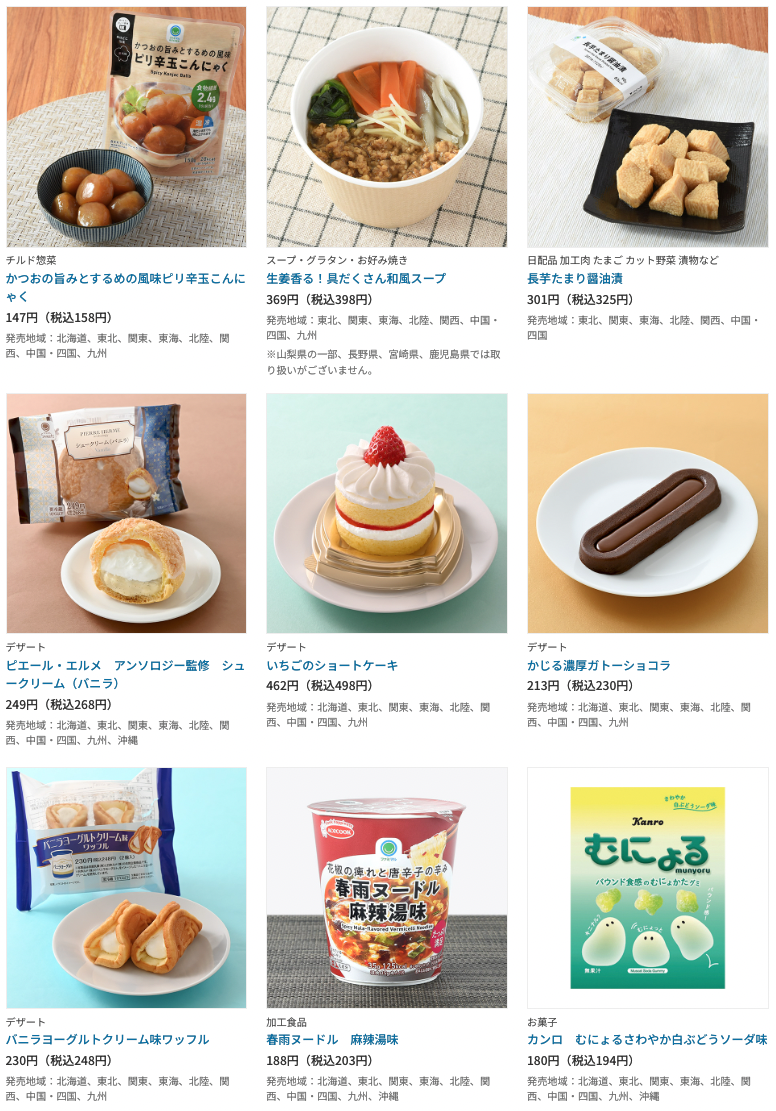776x1111 pixels.
Task: Tap the カンロ むにょる gummy image
Action: point(647,887)
